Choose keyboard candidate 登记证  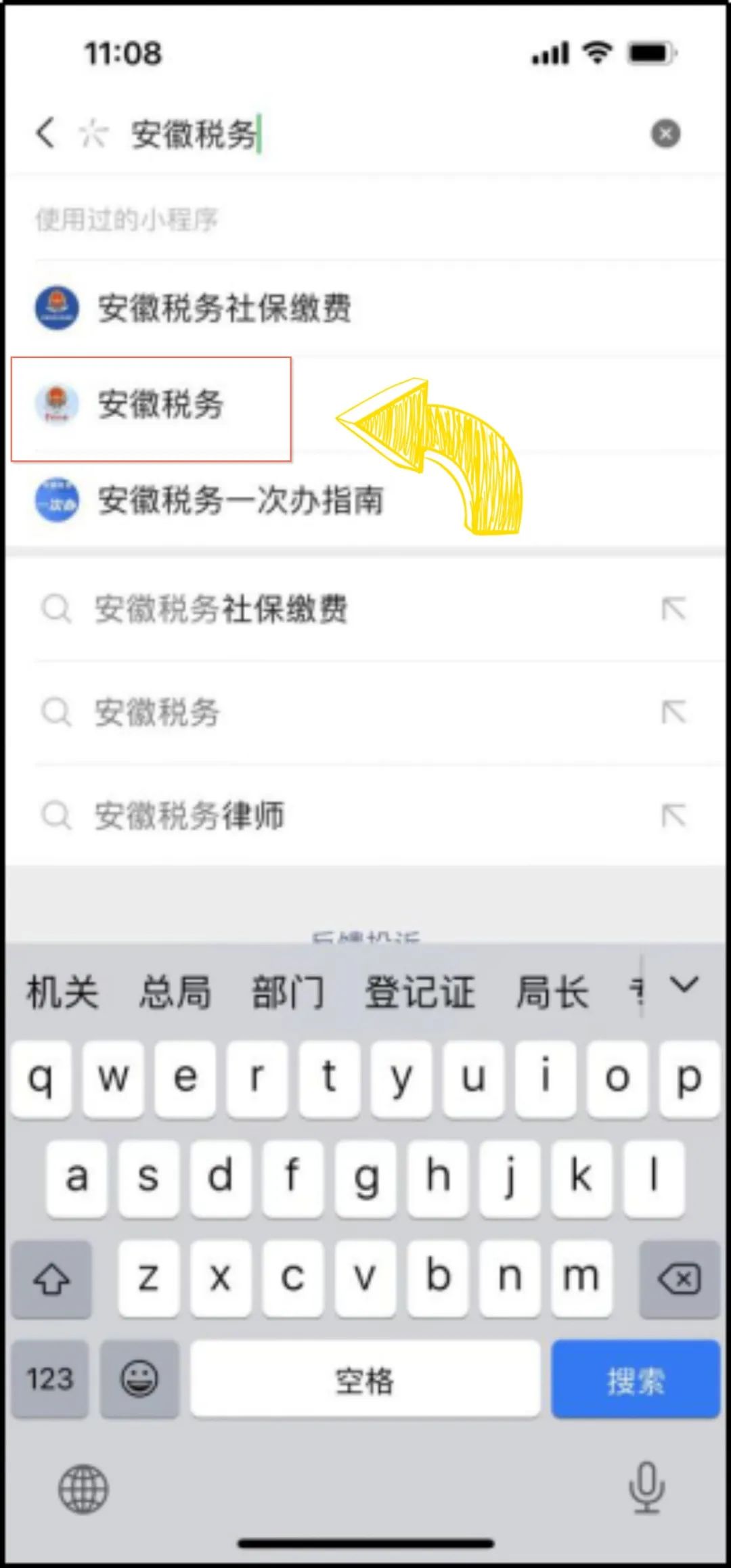point(420,992)
